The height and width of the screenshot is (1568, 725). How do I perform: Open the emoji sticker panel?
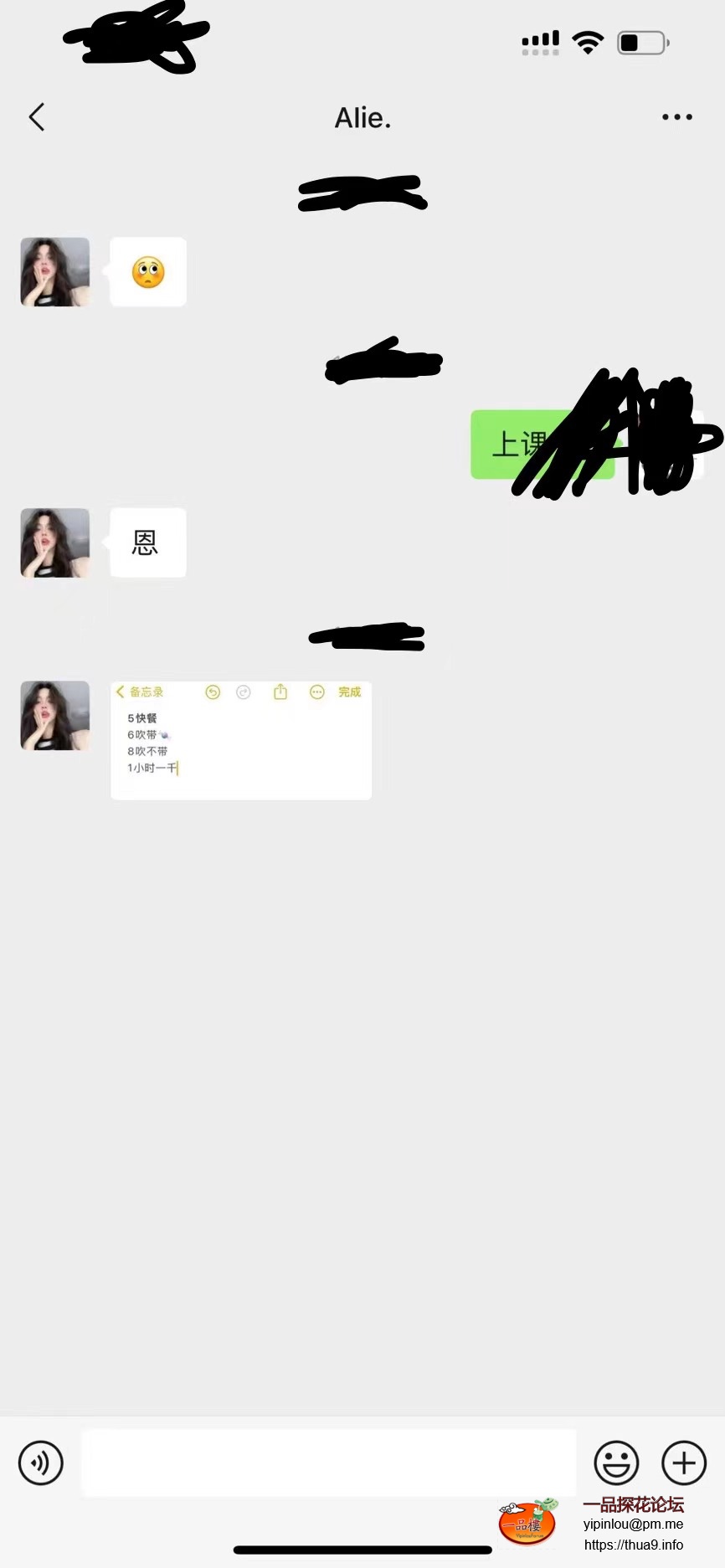point(616,1463)
